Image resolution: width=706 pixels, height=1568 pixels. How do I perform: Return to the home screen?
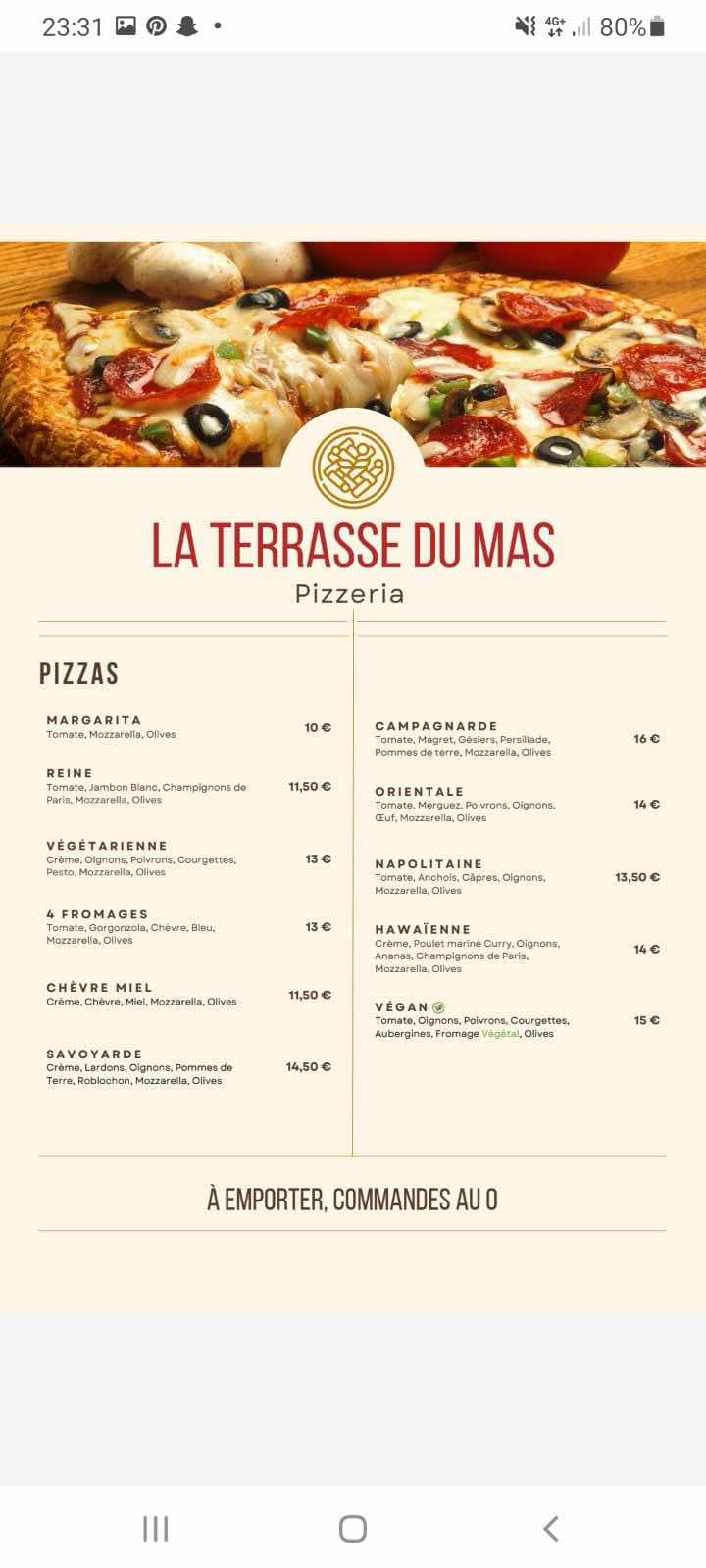(x=352, y=1528)
